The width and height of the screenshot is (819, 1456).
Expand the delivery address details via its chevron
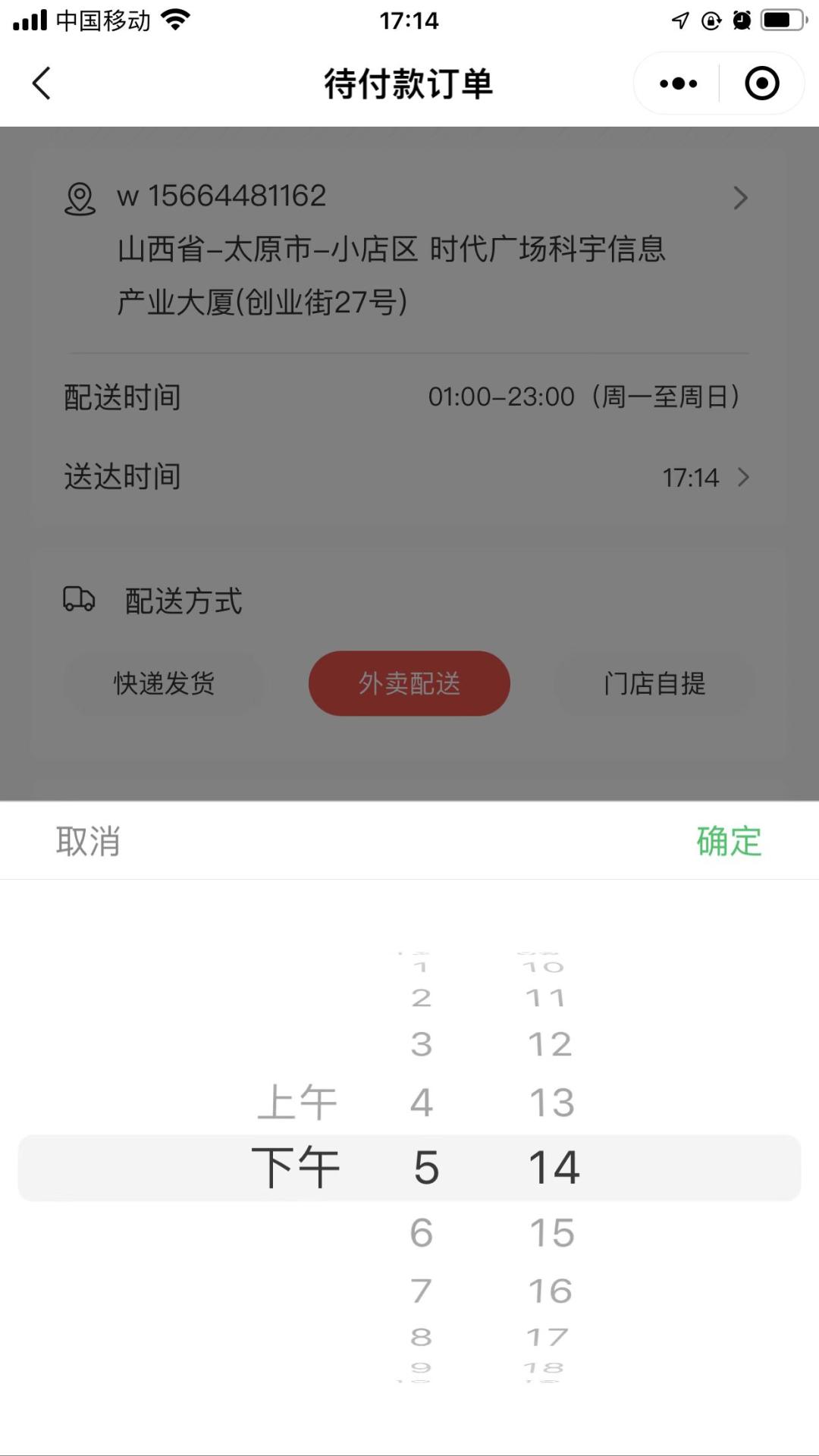[x=739, y=199]
